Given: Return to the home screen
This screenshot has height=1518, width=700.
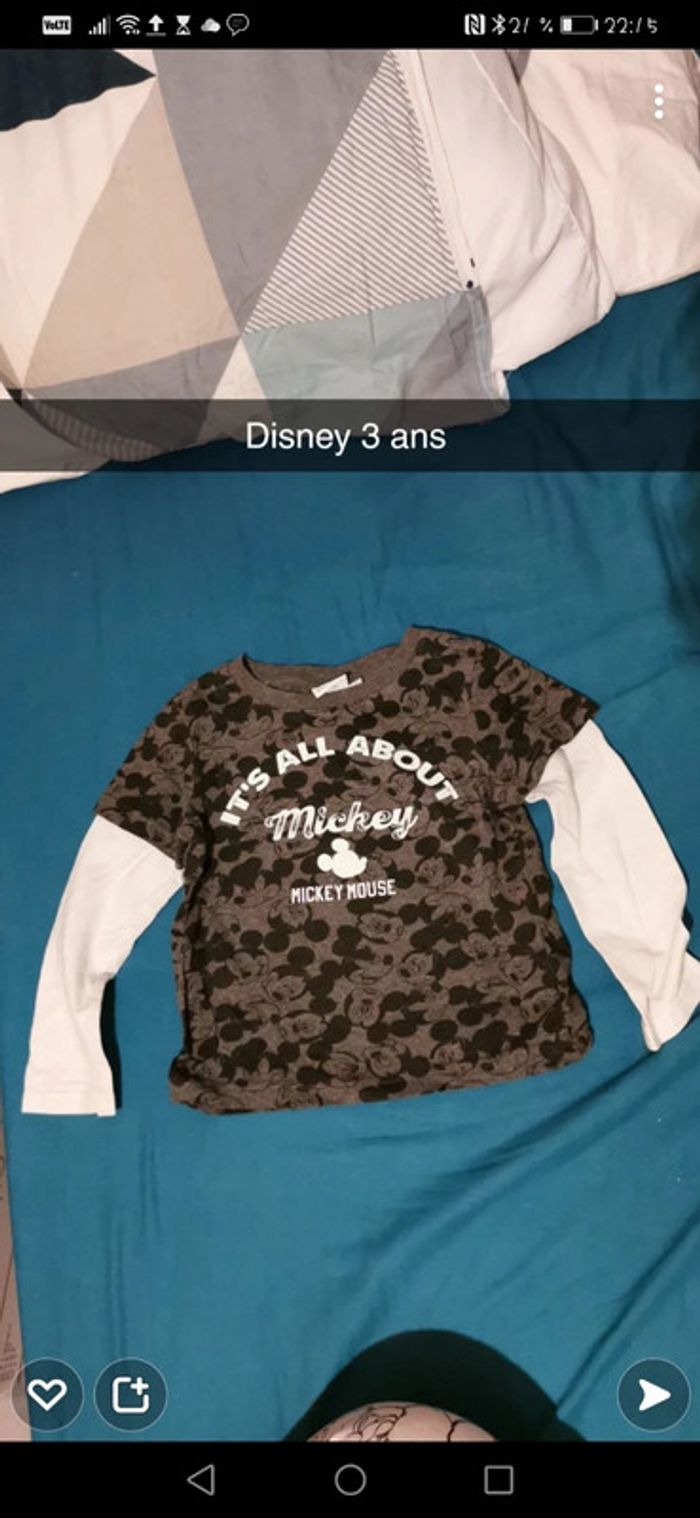Looking at the screenshot, I should 350,1480.
